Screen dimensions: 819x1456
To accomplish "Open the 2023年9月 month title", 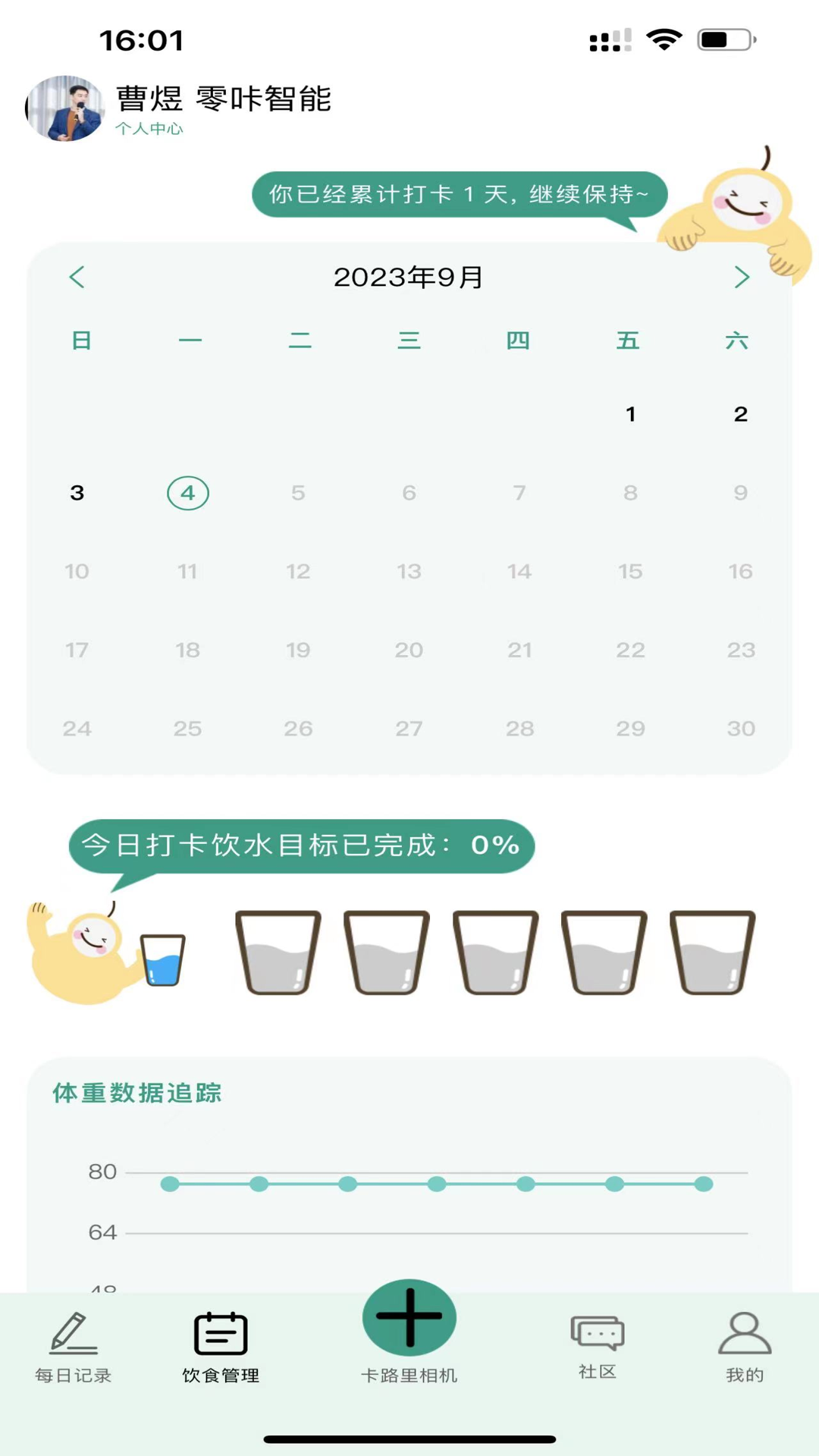I will coord(409,277).
